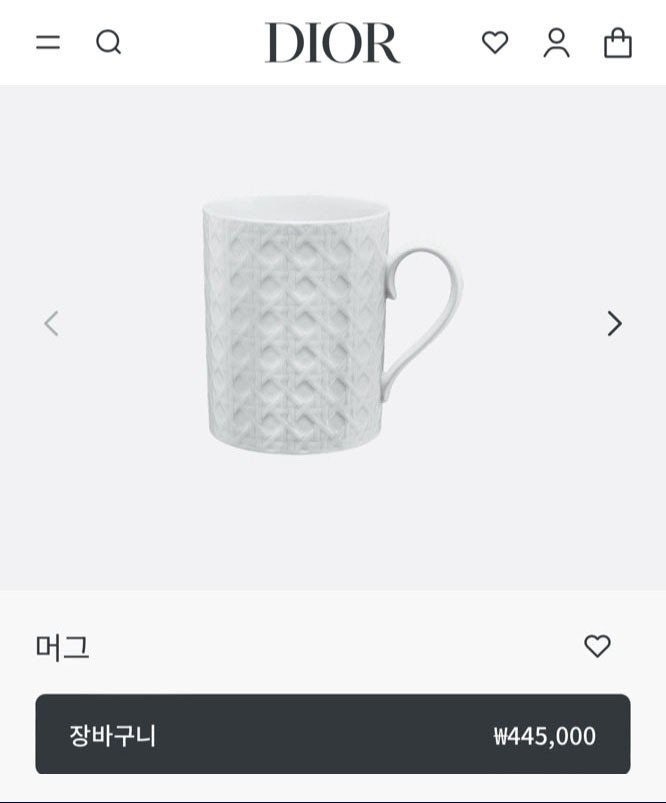
Task: Tap the 장바구니 add-to-cart button
Action: point(333,736)
